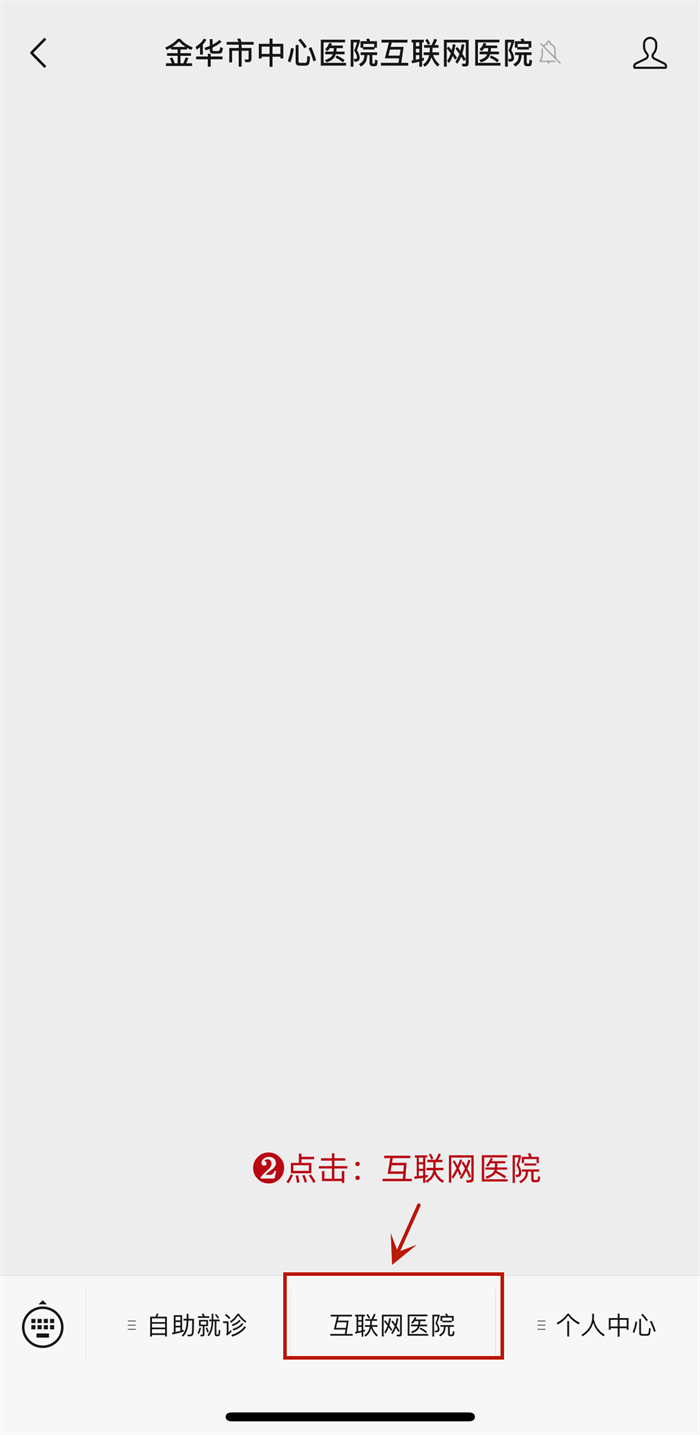Open the account profile icon
This screenshot has width=700, height=1435.
point(649,53)
